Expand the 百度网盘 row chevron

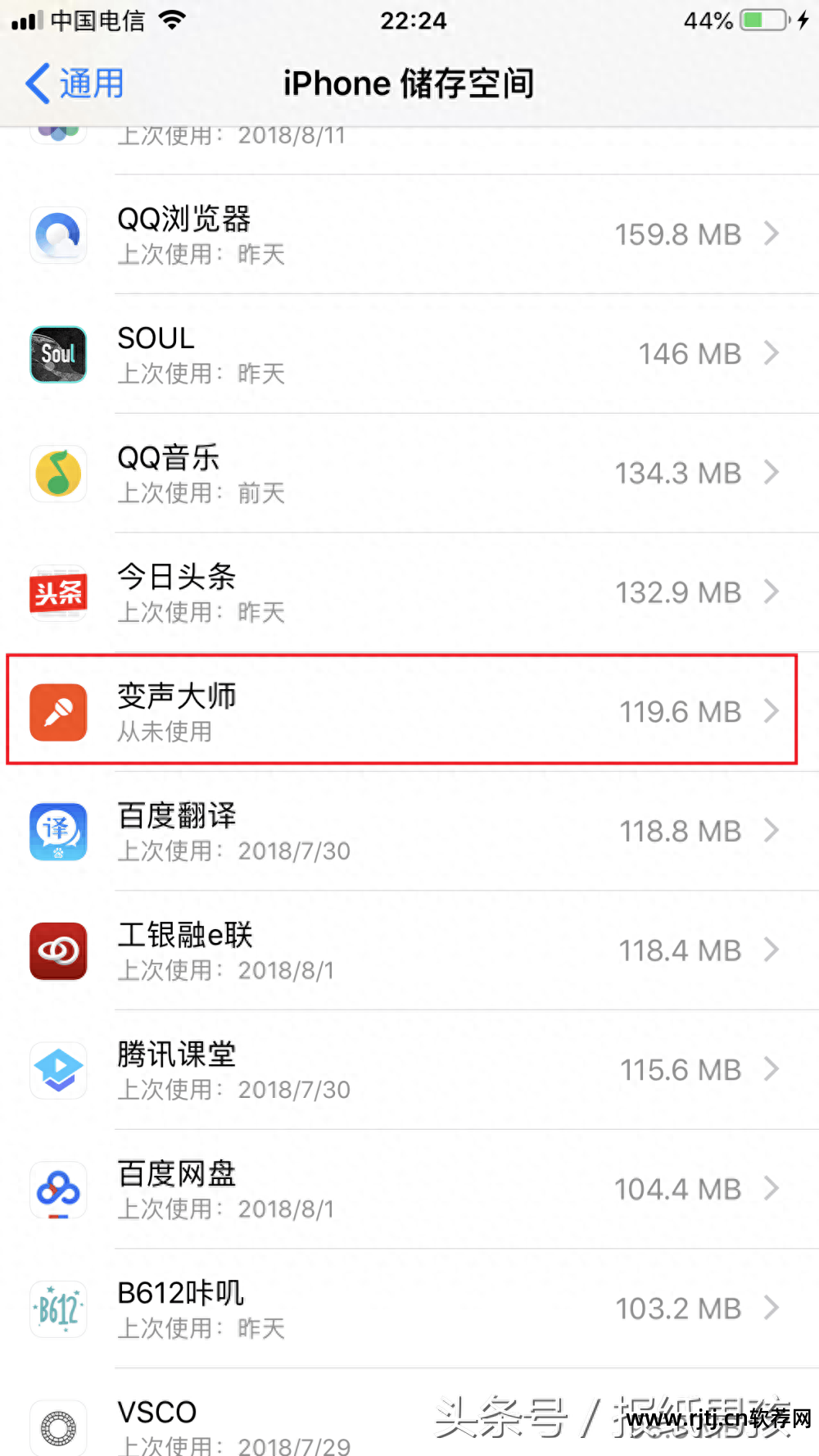tap(771, 1189)
